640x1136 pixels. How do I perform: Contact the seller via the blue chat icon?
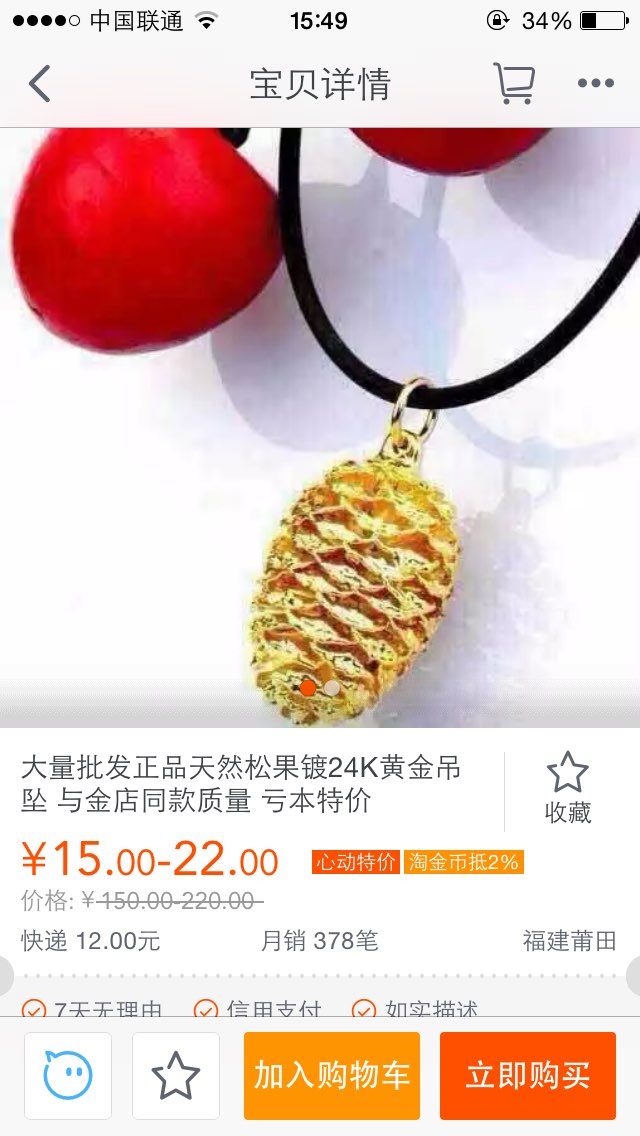(x=68, y=1076)
